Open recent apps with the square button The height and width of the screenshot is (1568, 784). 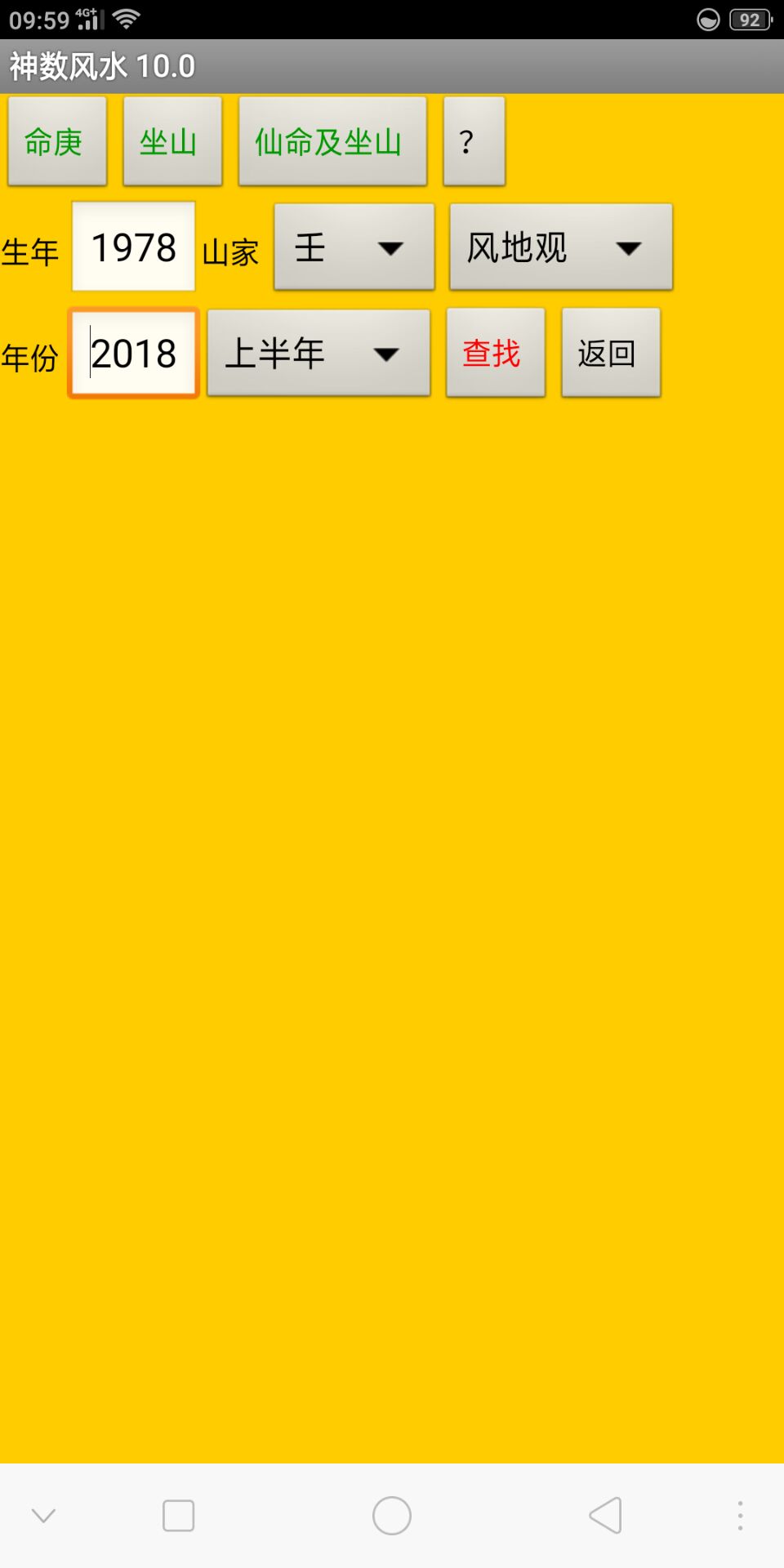[178, 1516]
